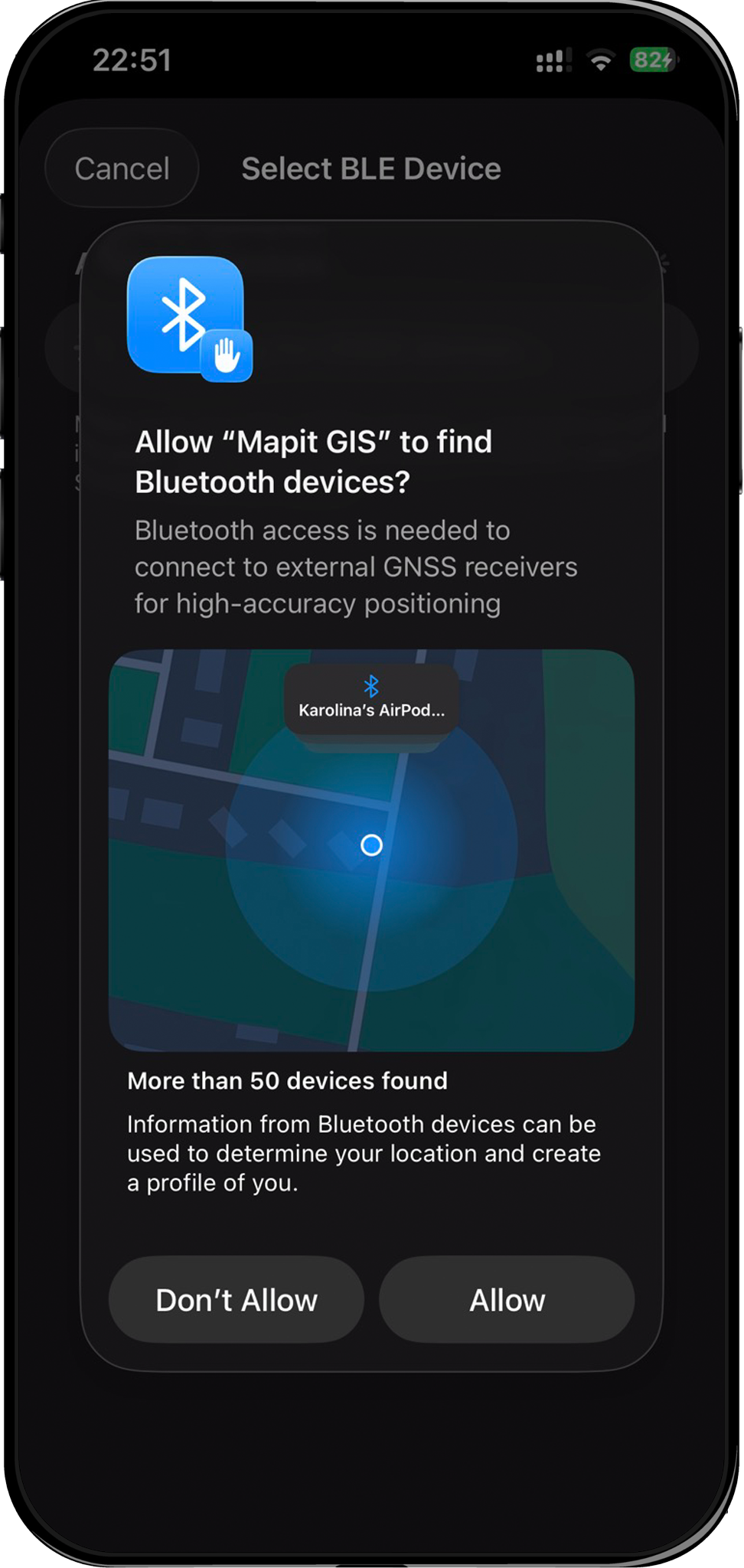The width and height of the screenshot is (744, 1568).
Task: Choose Don't Allow for Bluetooth access
Action: [237, 1300]
